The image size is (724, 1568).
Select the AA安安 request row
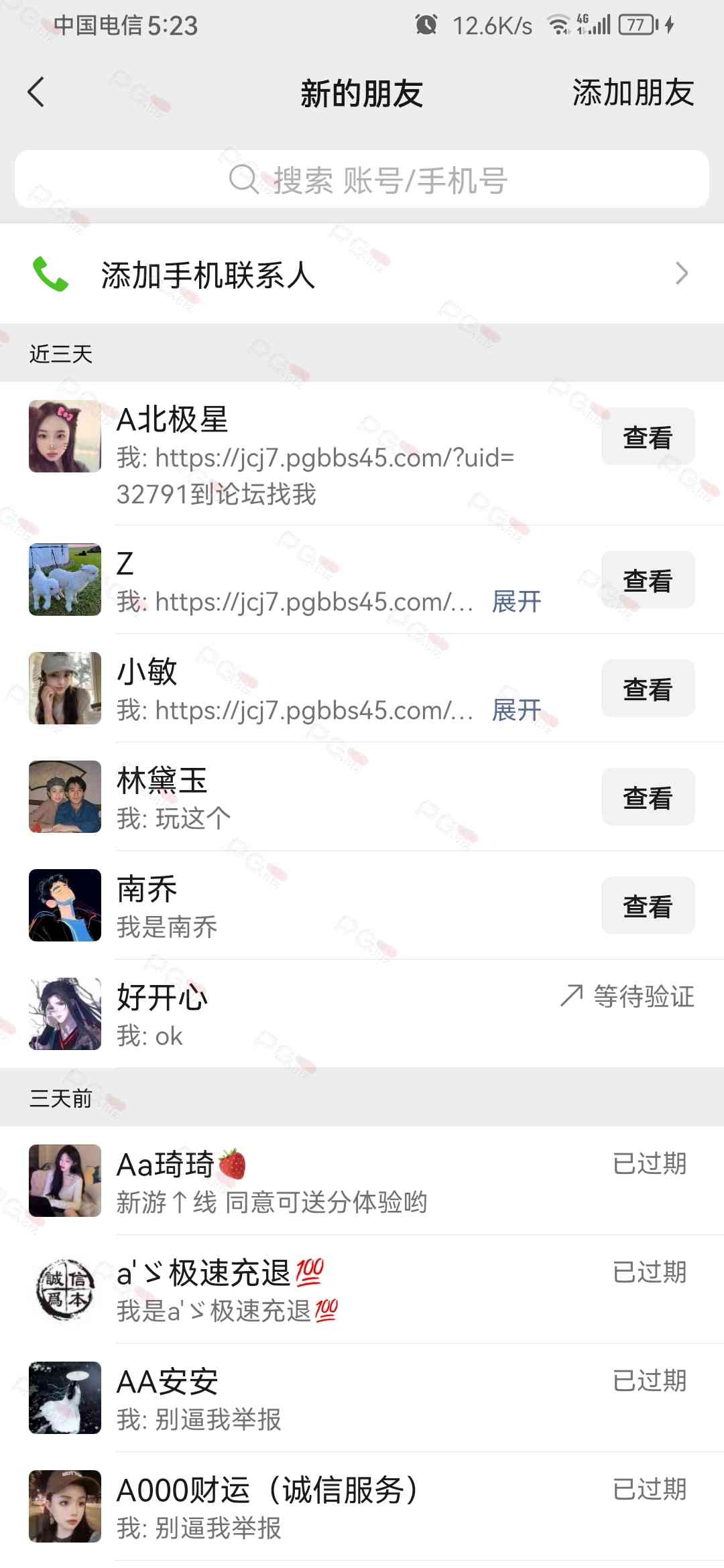point(335,1398)
